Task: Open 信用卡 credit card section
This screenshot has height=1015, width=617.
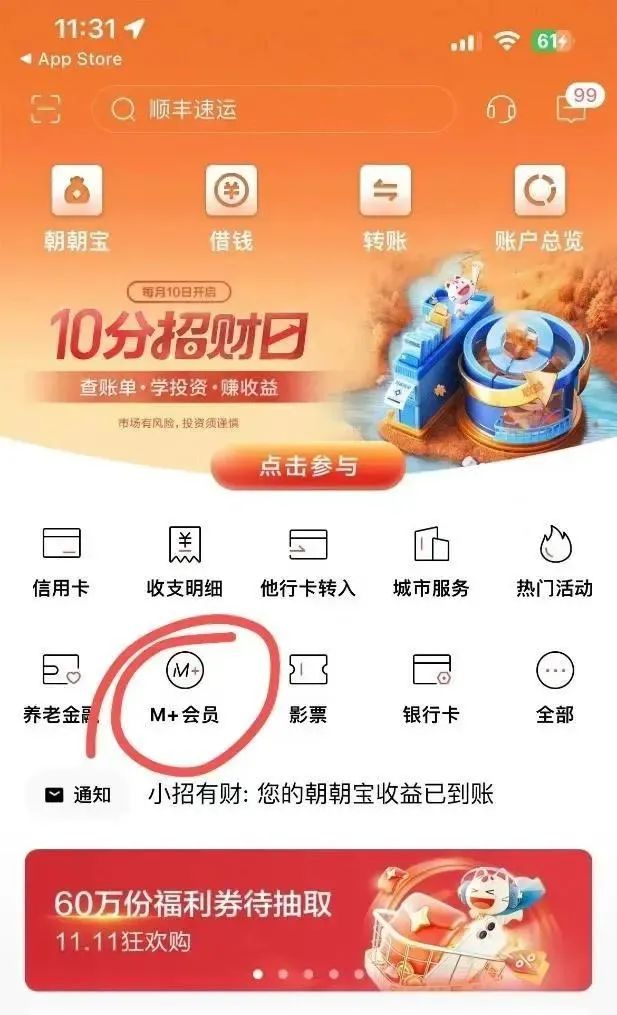Action: [61, 560]
